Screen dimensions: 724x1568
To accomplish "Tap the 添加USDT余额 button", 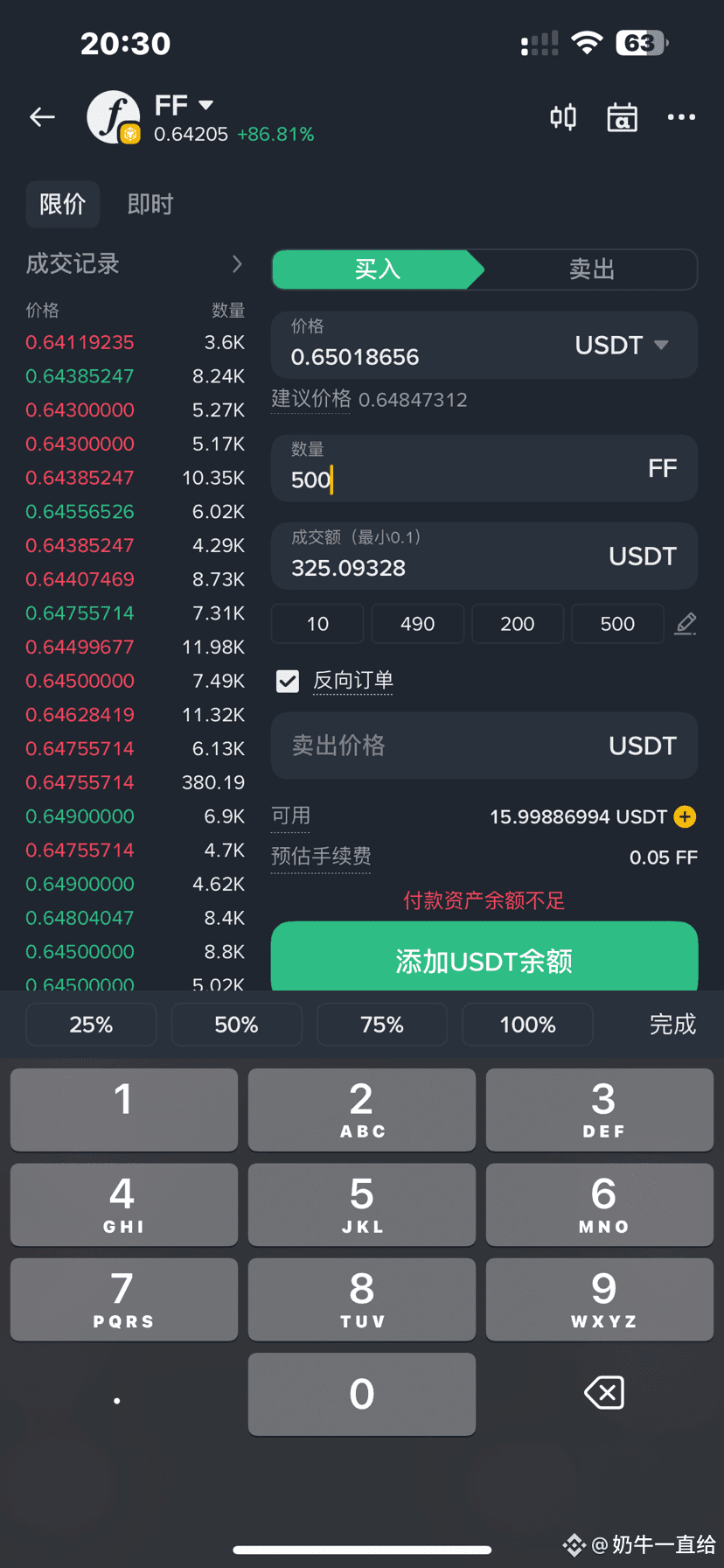I will click(484, 958).
